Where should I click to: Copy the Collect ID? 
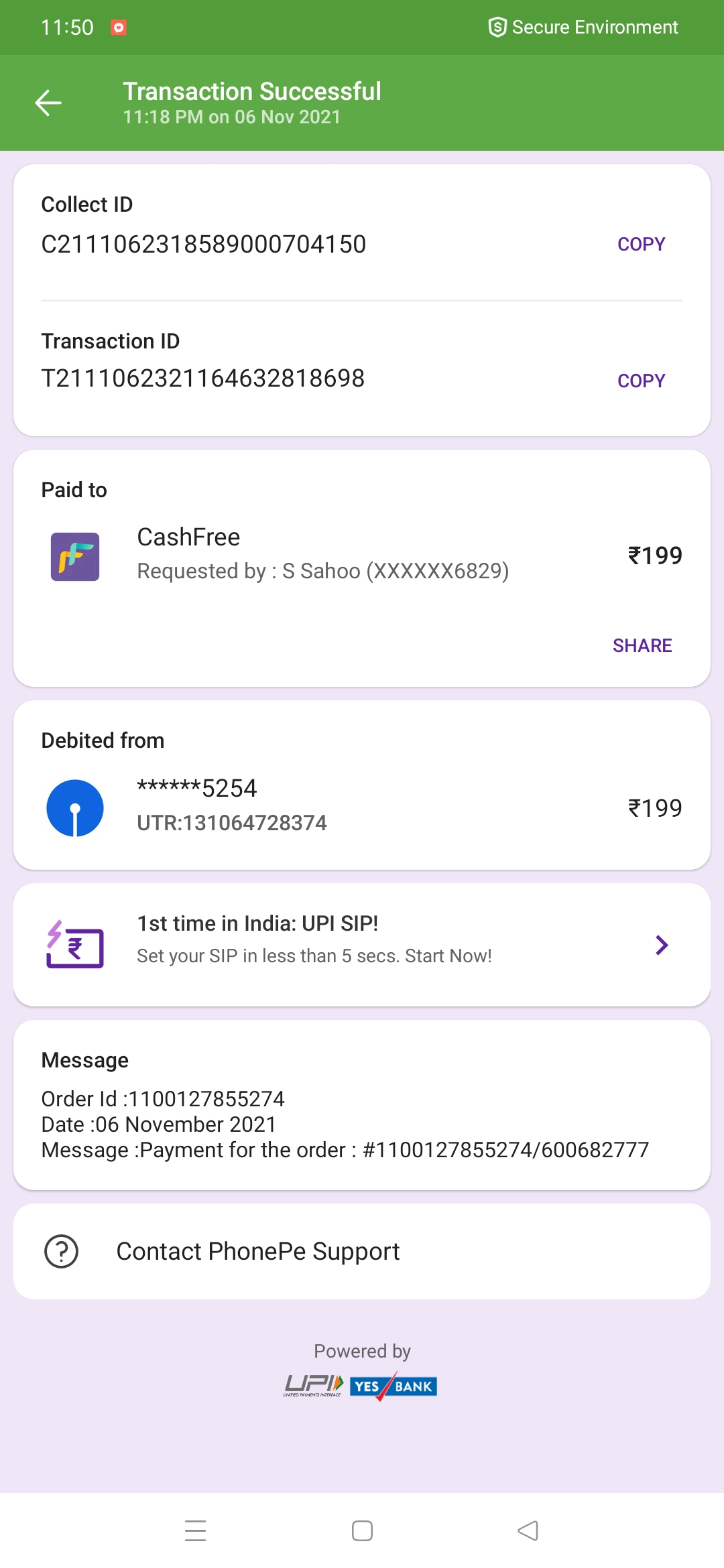click(x=641, y=244)
